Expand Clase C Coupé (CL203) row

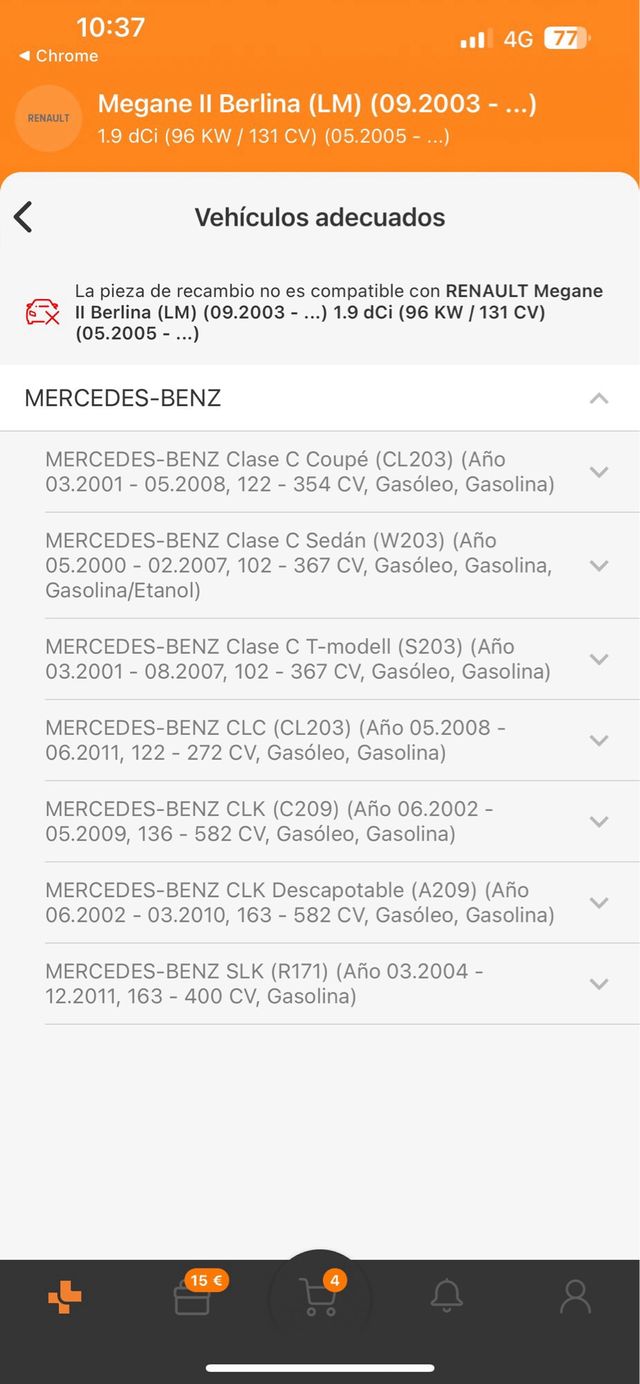coord(599,472)
